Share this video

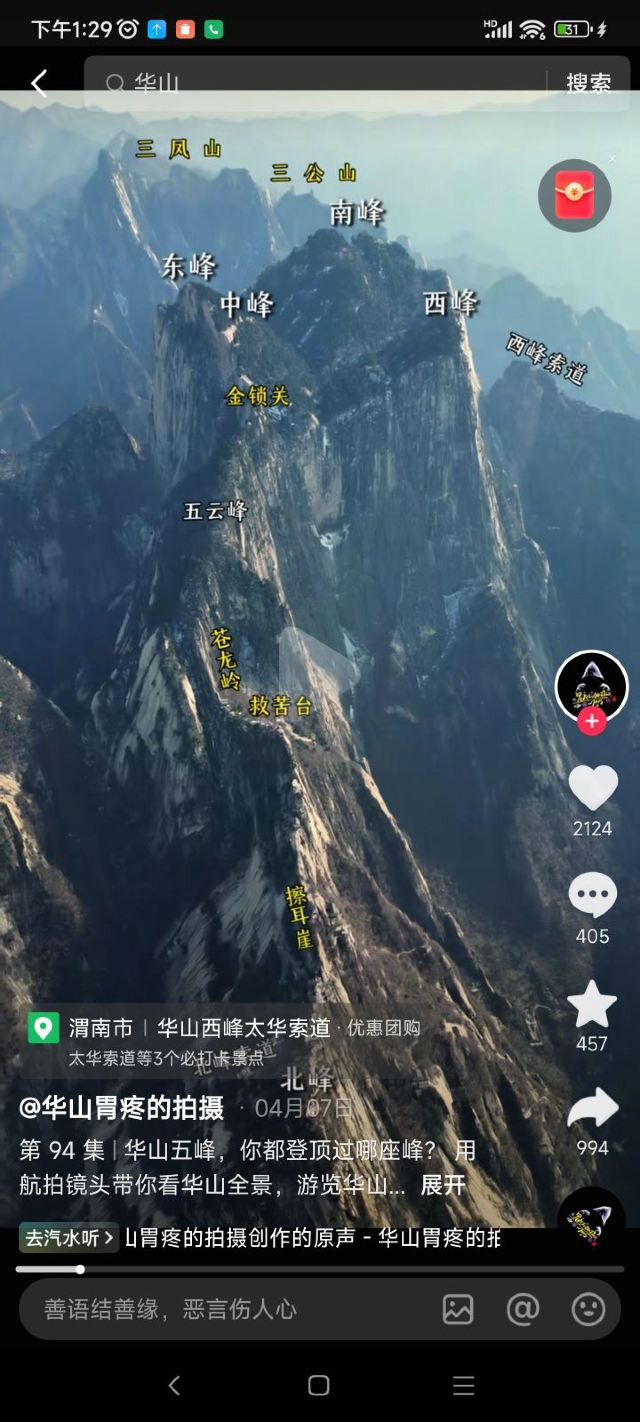593,1109
